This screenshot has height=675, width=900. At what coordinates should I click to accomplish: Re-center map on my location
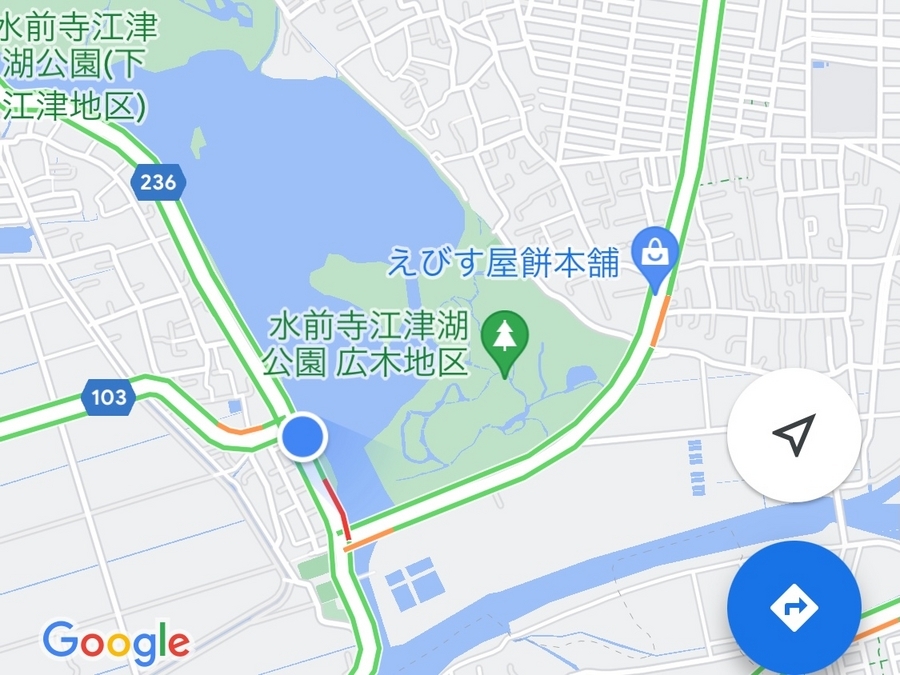coord(793,436)
